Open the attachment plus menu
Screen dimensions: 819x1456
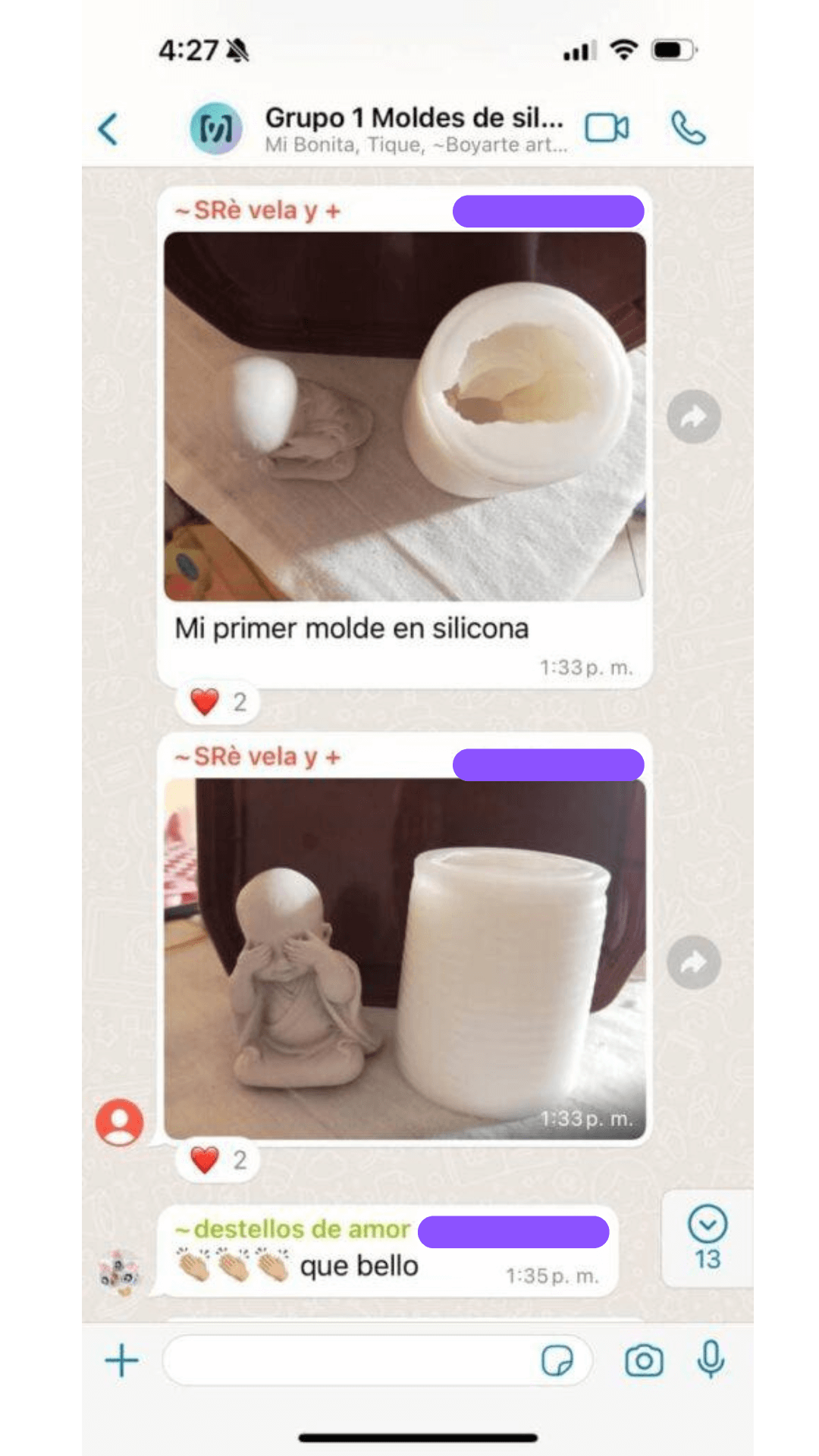[x=121, y=1361]
